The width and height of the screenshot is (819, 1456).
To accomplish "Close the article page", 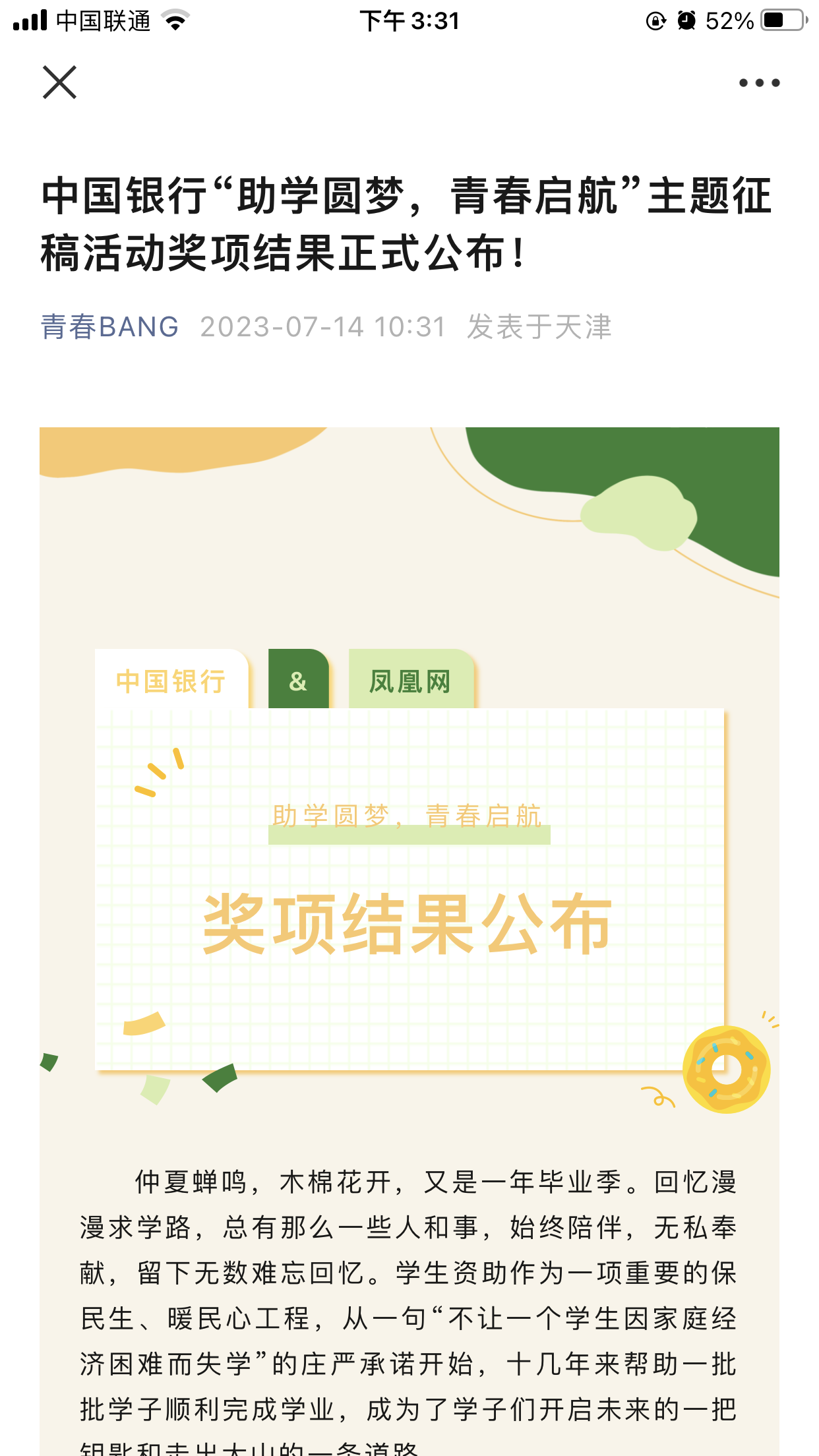I will point(59,82).
